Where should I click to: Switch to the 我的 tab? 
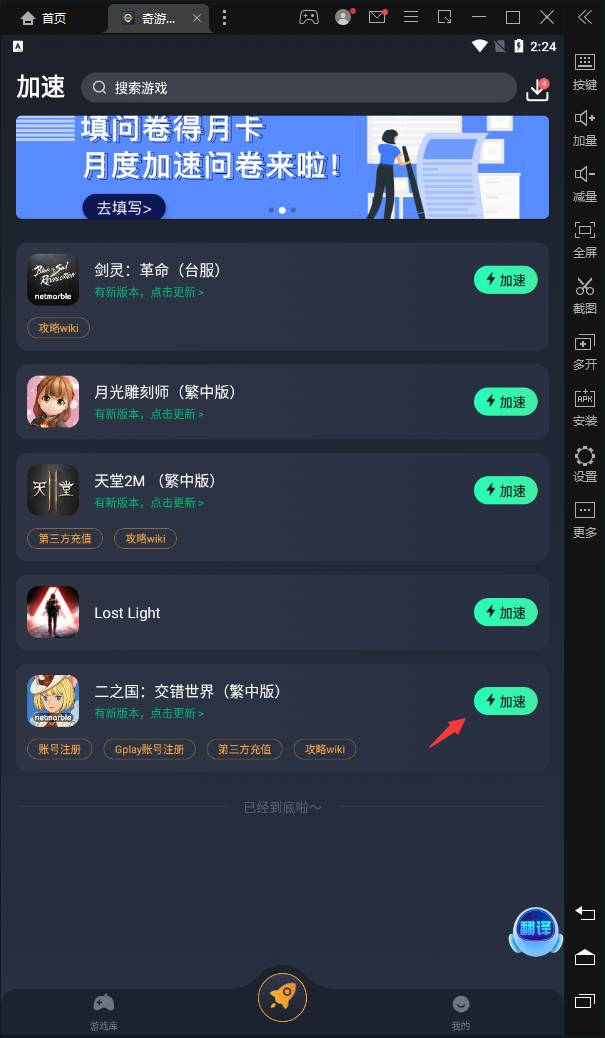click(460, 1010)
